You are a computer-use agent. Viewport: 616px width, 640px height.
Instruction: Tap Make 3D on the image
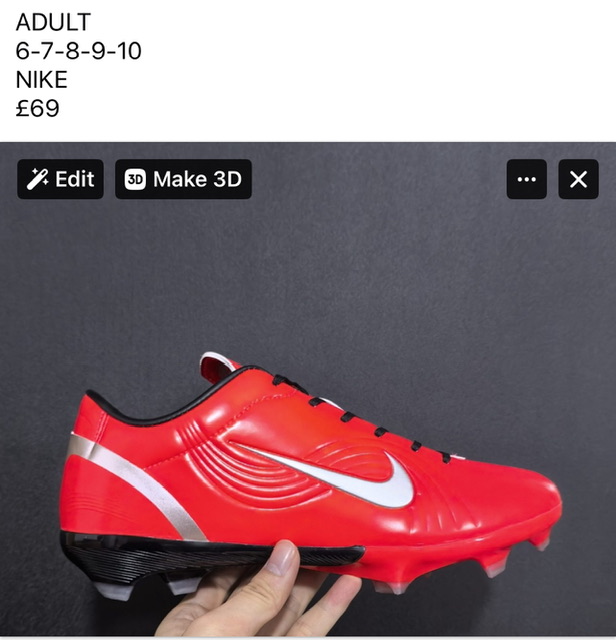coord(183,179)
